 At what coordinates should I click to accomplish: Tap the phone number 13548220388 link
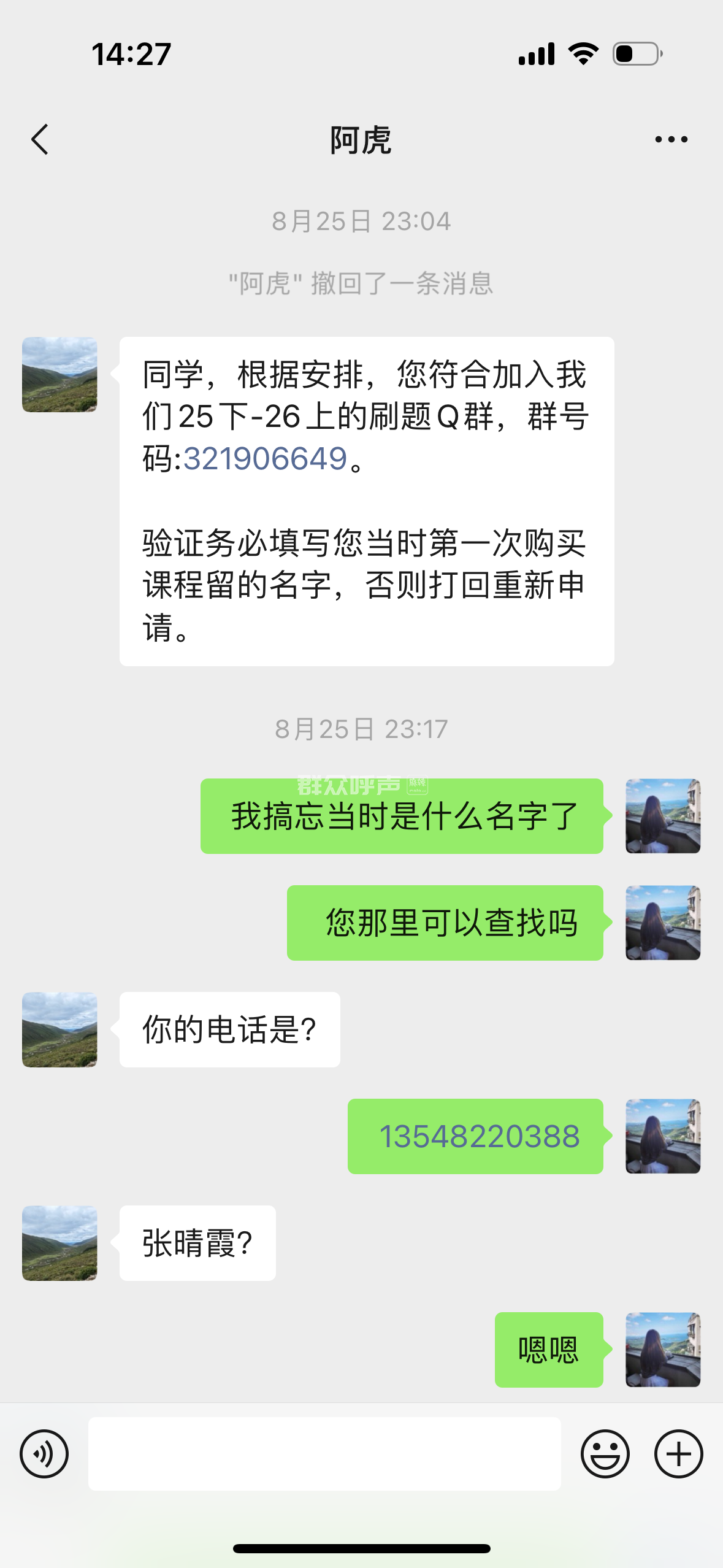click(479, 1136)
